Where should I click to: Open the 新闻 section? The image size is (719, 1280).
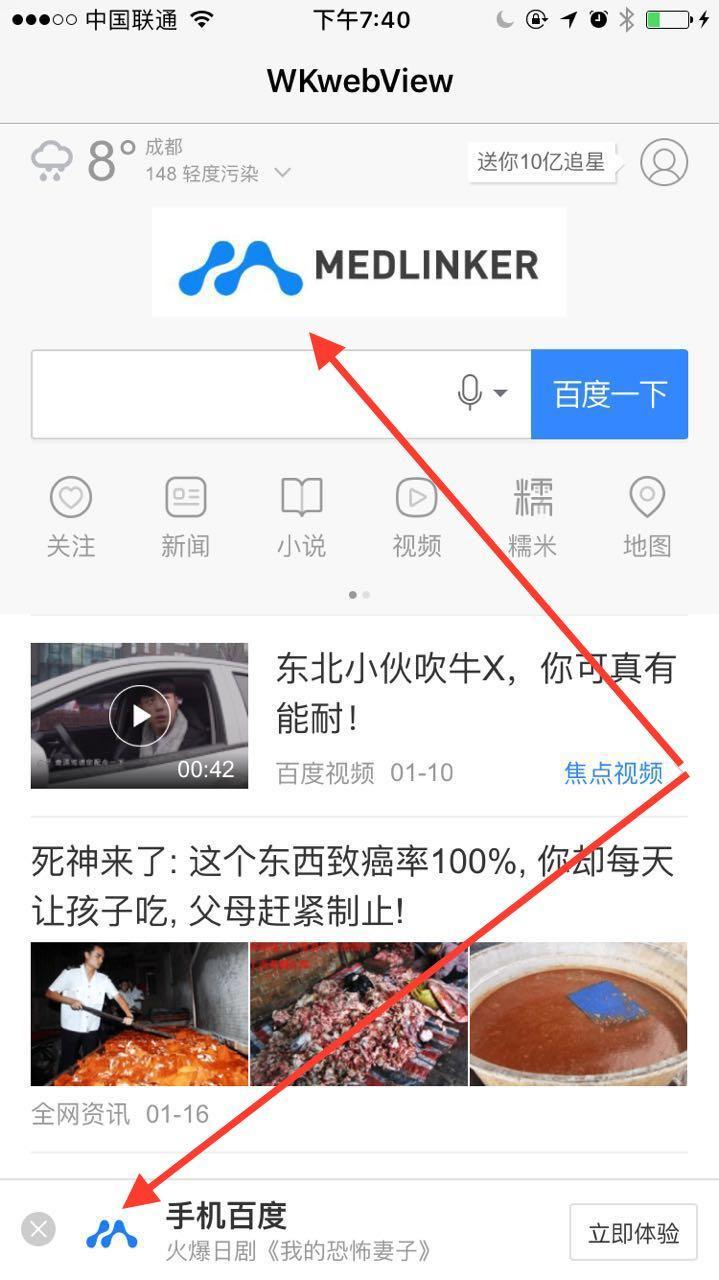click(186, 517)
